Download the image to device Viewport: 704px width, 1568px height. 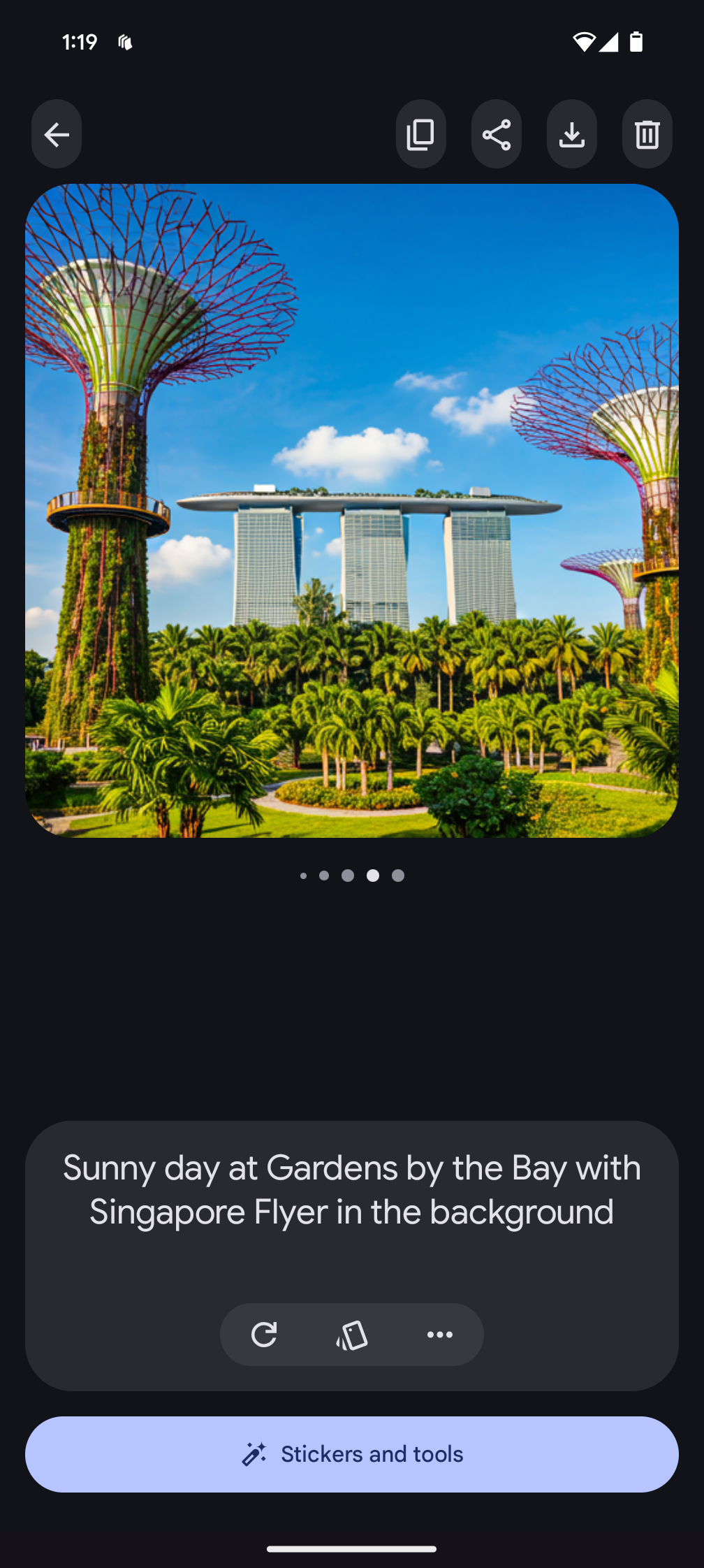571,134
